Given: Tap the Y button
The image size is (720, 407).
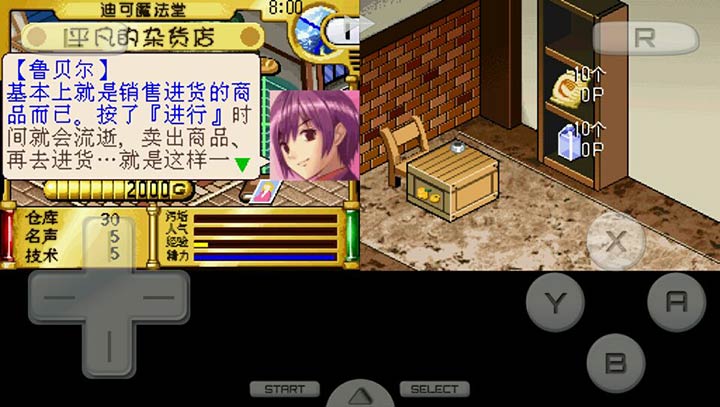Looking at the screenshot, I should click(556, 302).
